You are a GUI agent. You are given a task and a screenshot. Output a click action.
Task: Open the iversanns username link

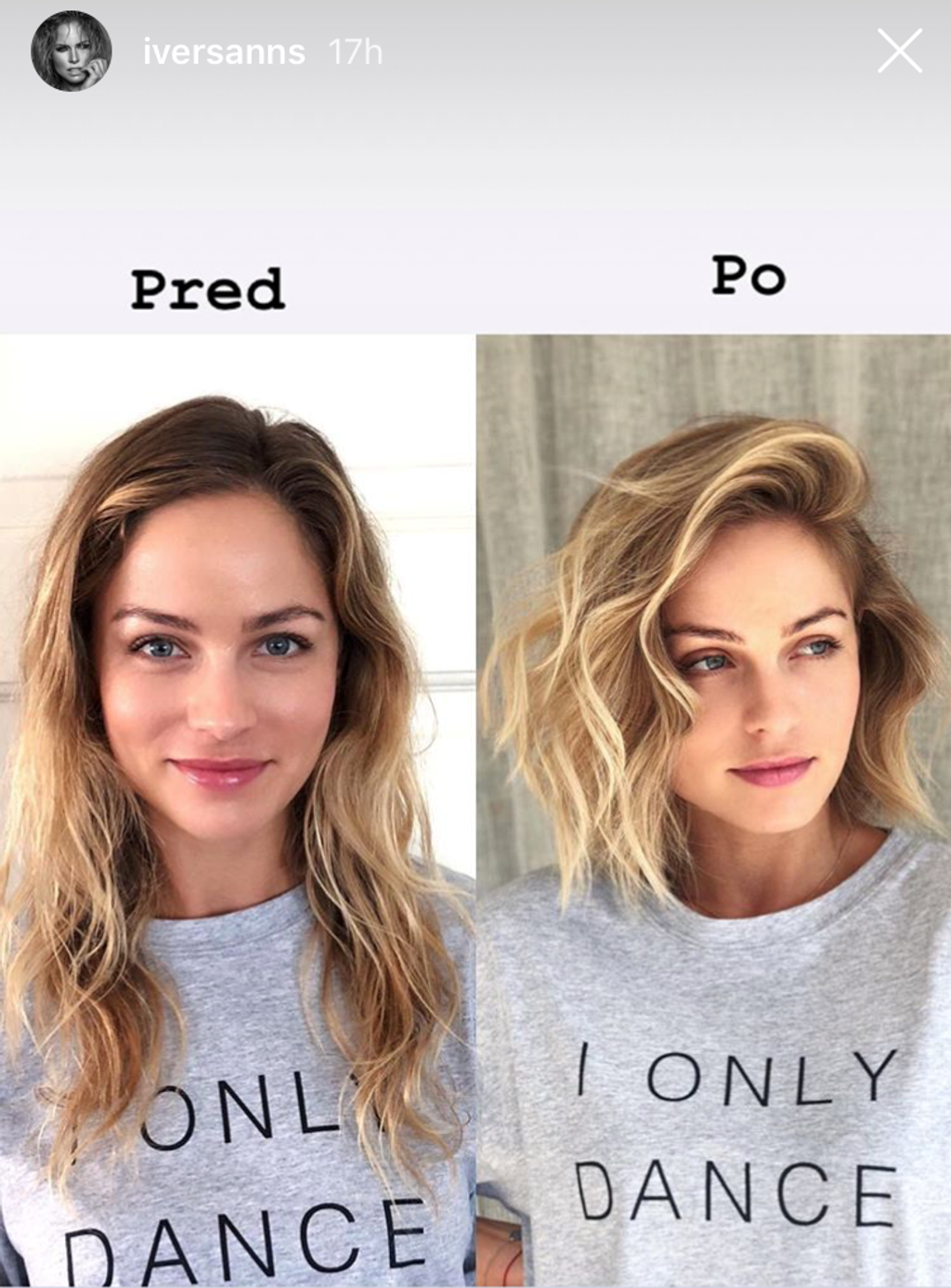(x=224, y=53)
